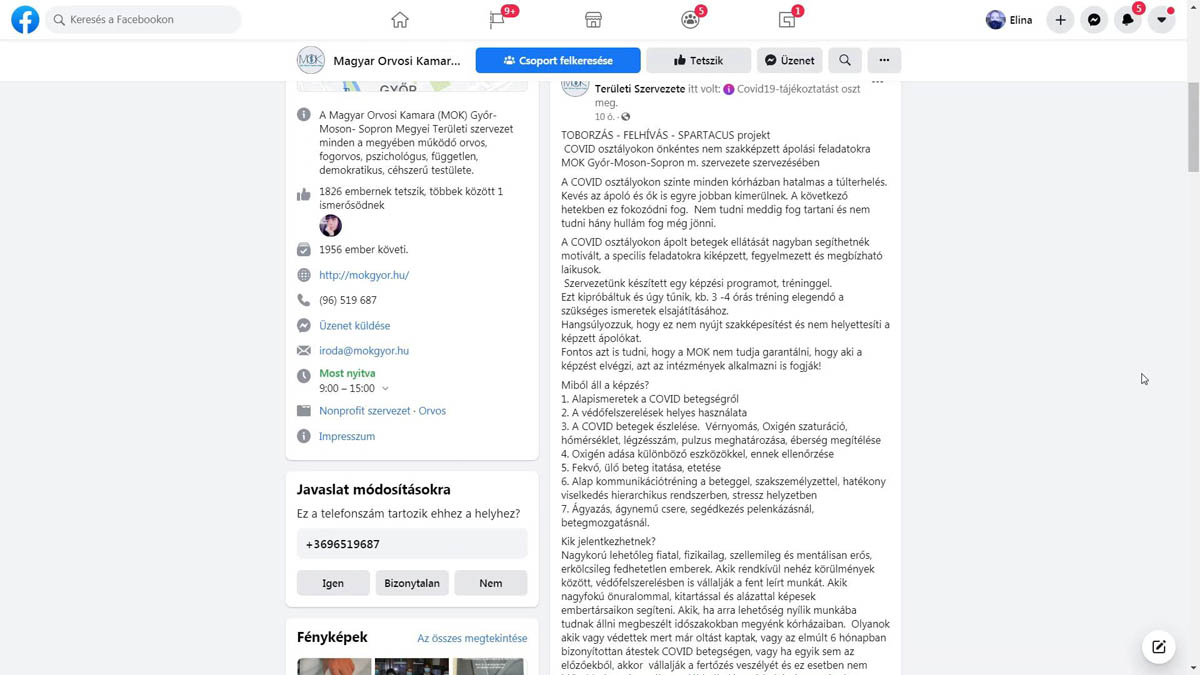Open the Groups tab
This screenshot has width=1200, height=675.
690,20
